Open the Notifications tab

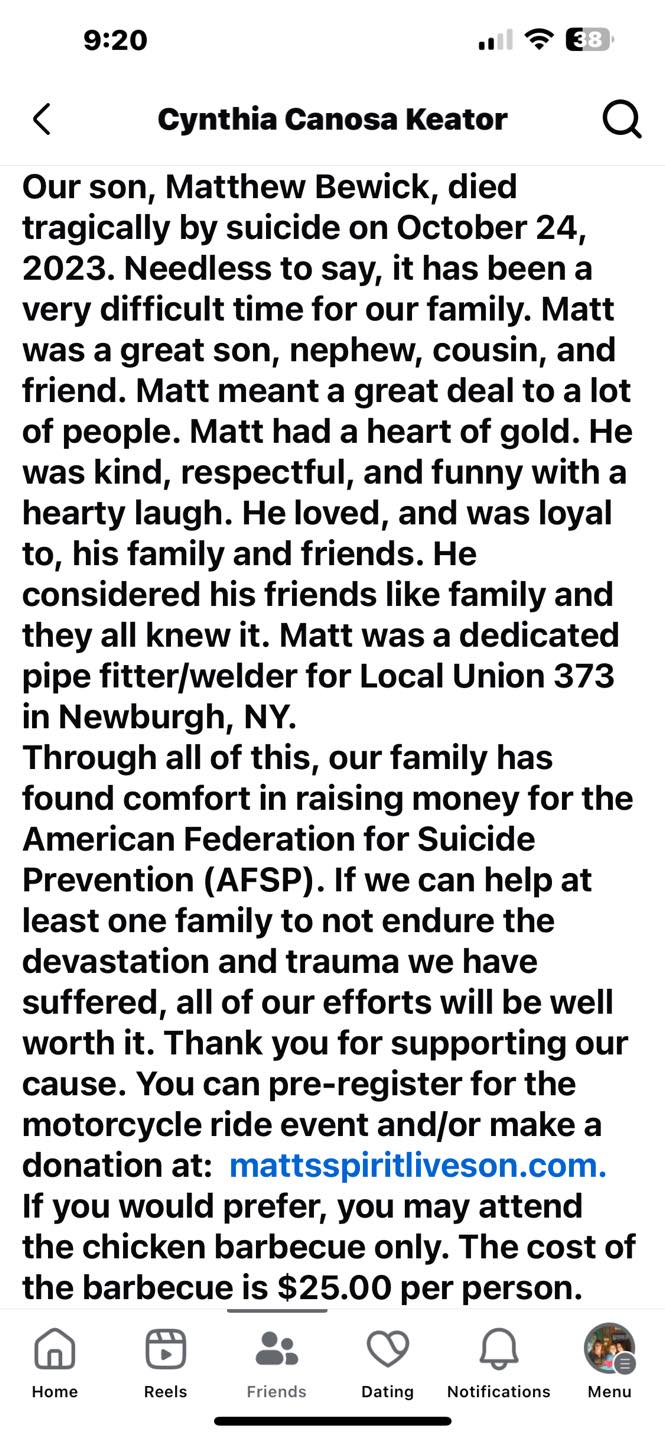pos(498,1362)
